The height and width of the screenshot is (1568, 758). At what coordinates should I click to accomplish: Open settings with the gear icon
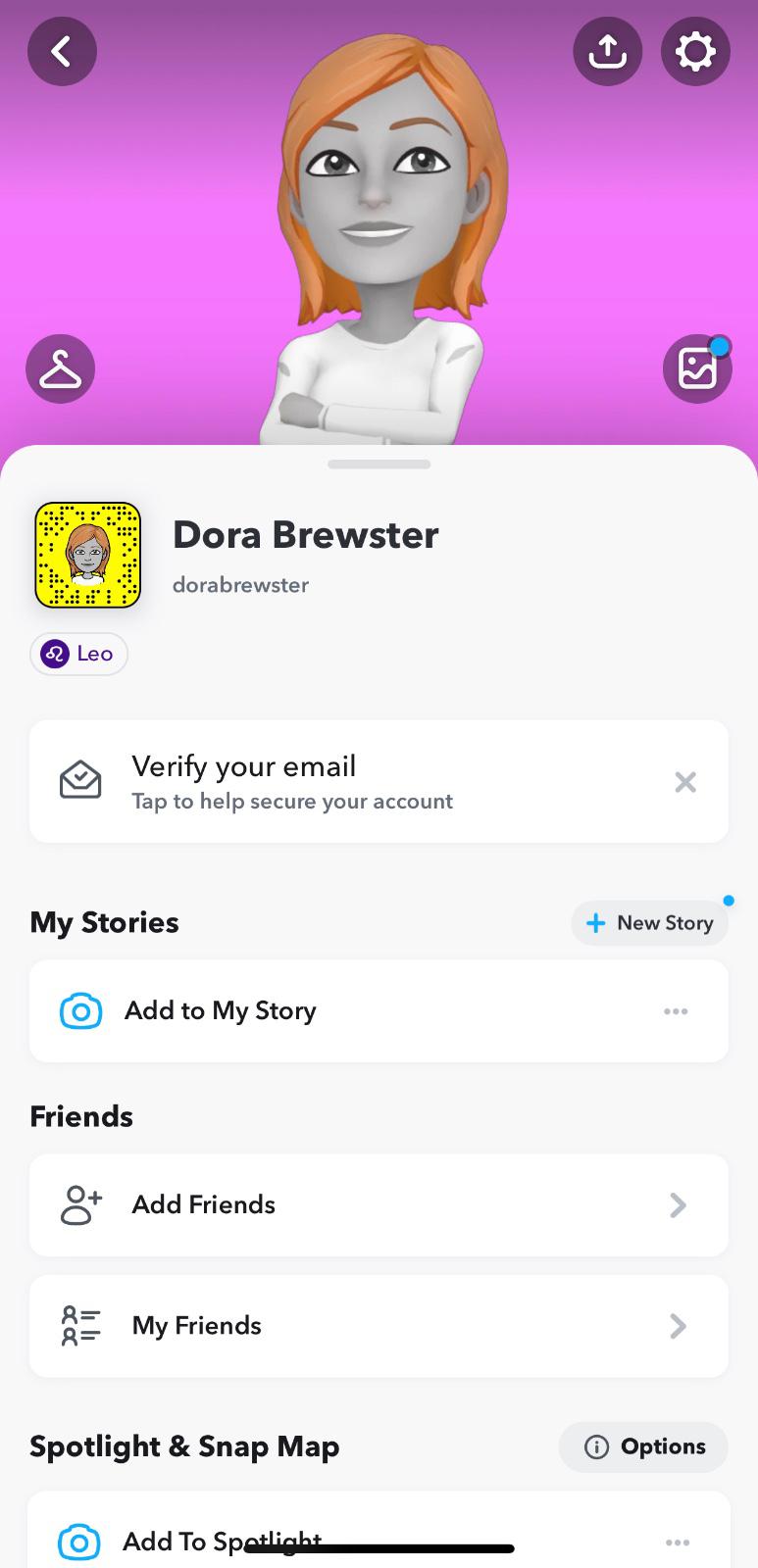pyautogui.click(x=695, y=51)
